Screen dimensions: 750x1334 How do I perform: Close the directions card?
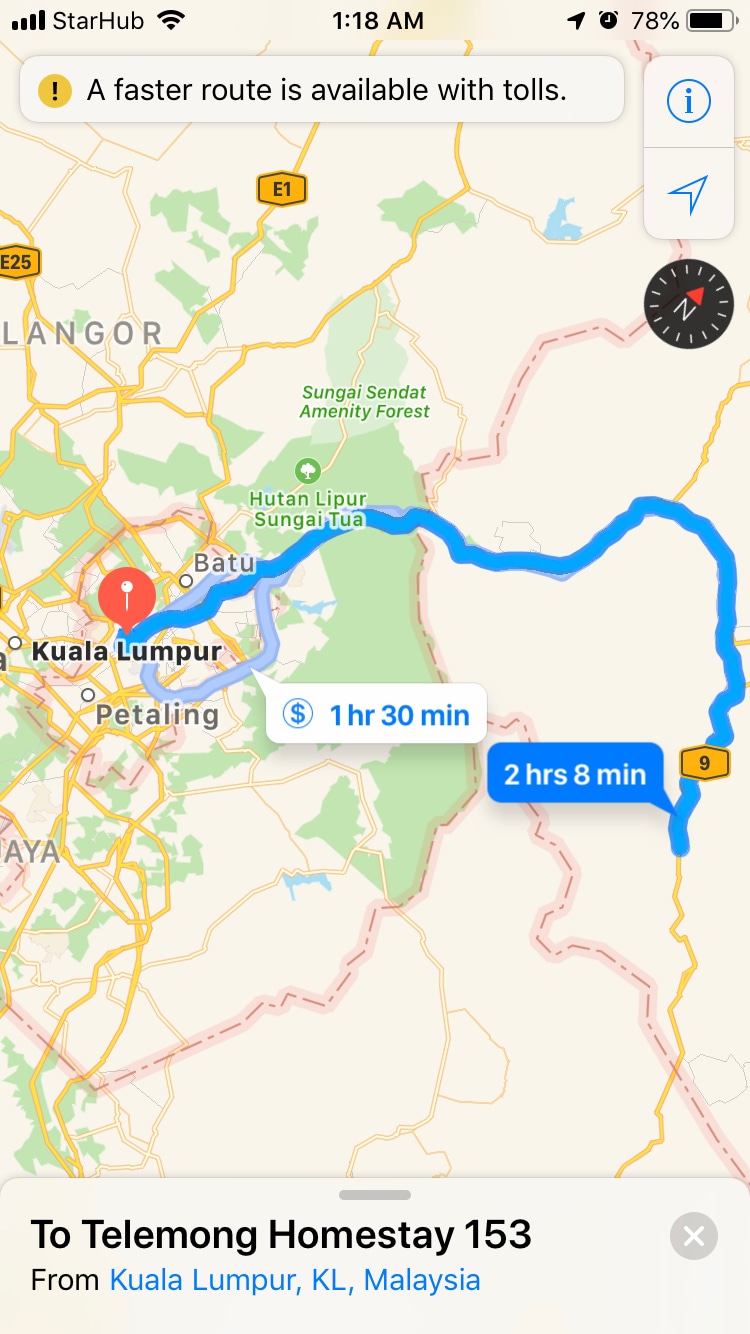pyautogui.click(x=693, y=1236)
